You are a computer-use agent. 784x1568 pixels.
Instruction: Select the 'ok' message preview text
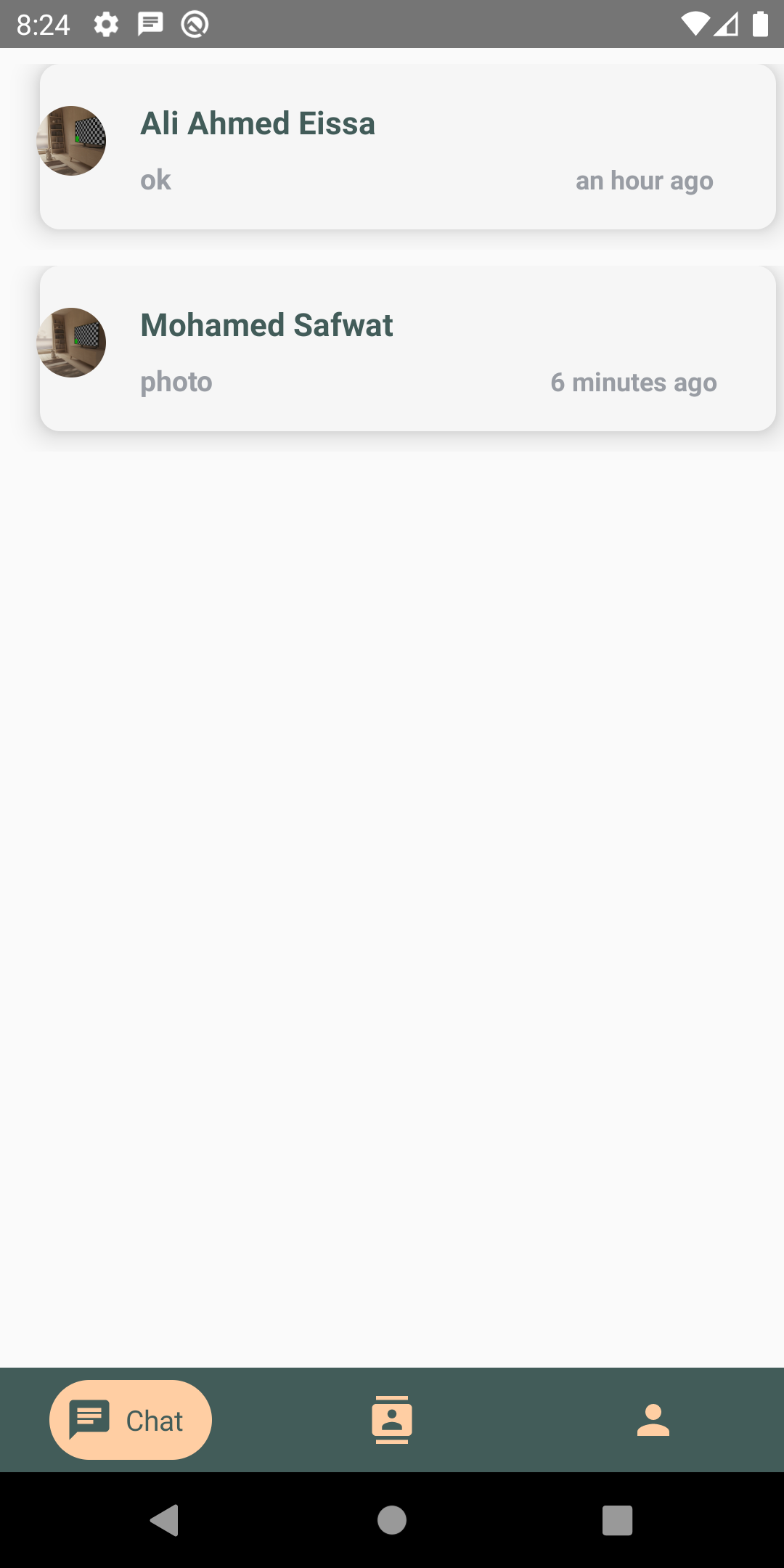(x=155, y=179)
